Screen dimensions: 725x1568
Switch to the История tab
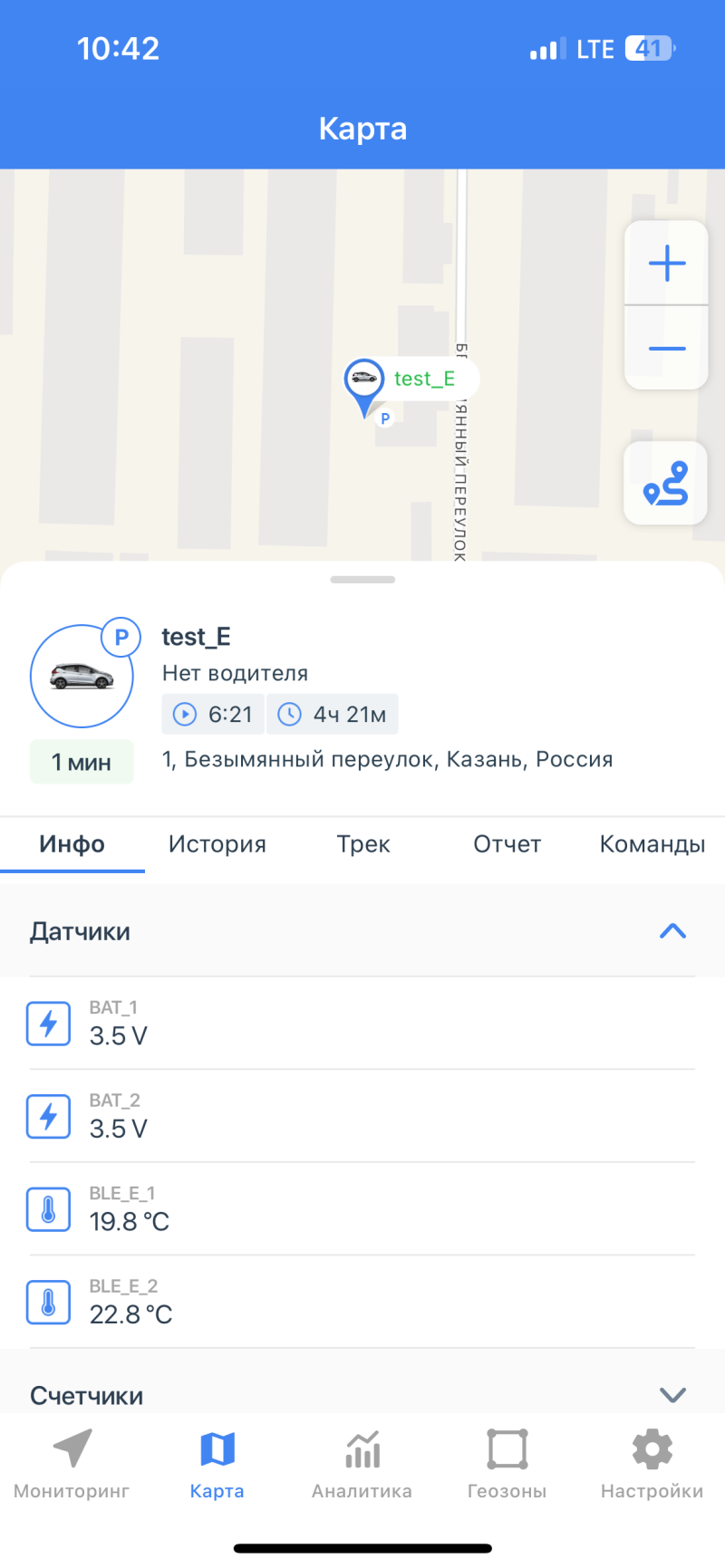pyautogui.click(x=217, y=844)
